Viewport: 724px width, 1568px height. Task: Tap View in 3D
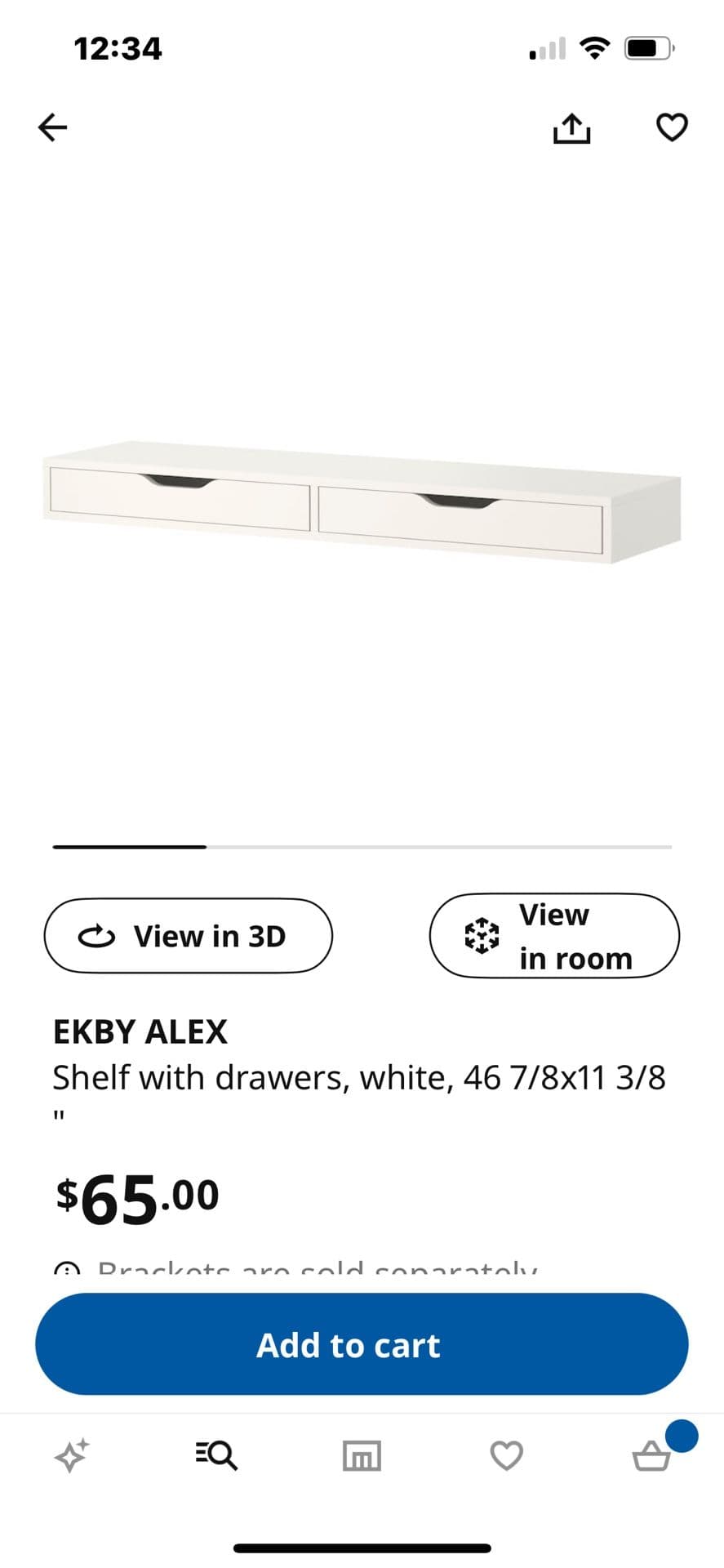pos(189,936)
